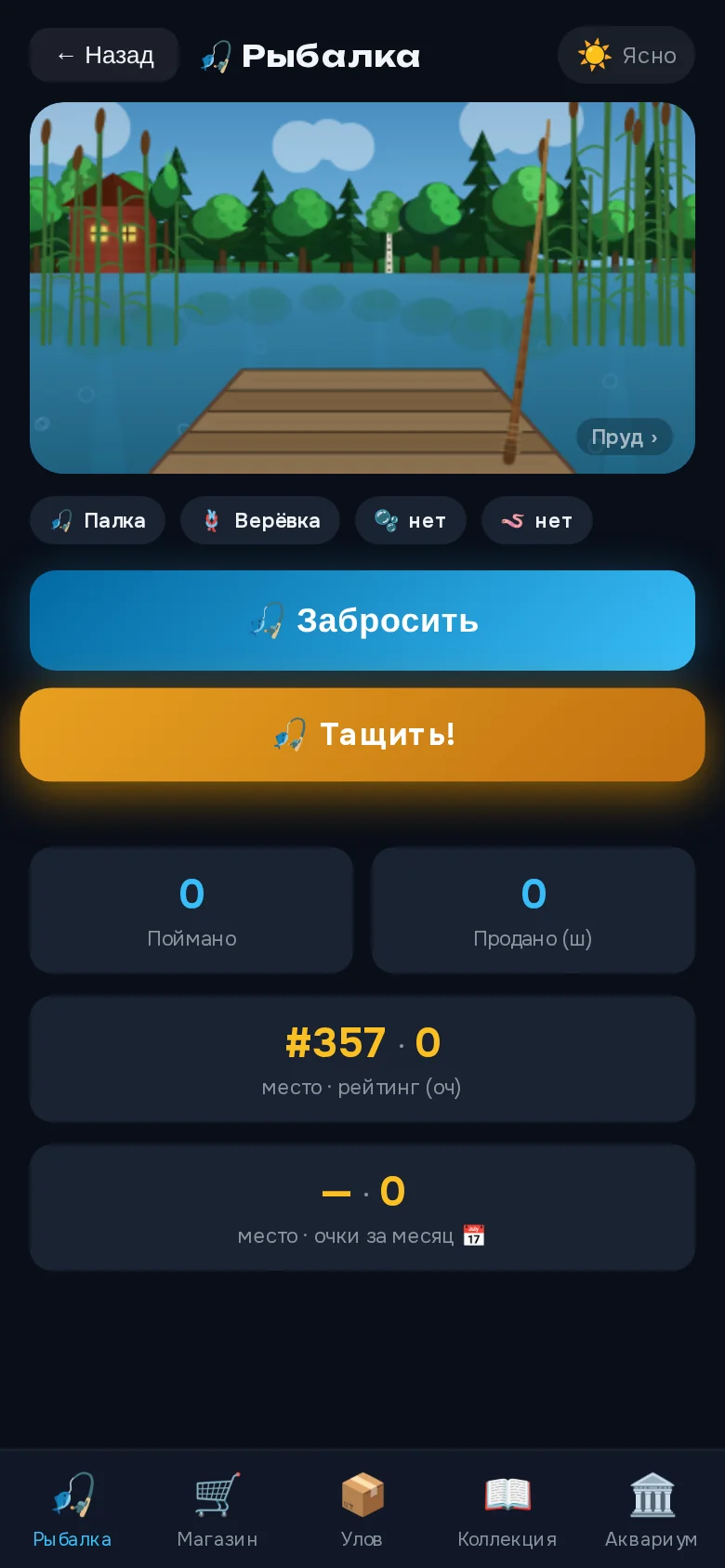Open the Ясно weather chip
The width and height of the screenshot is (725, 1568).
tap(626, 56)
